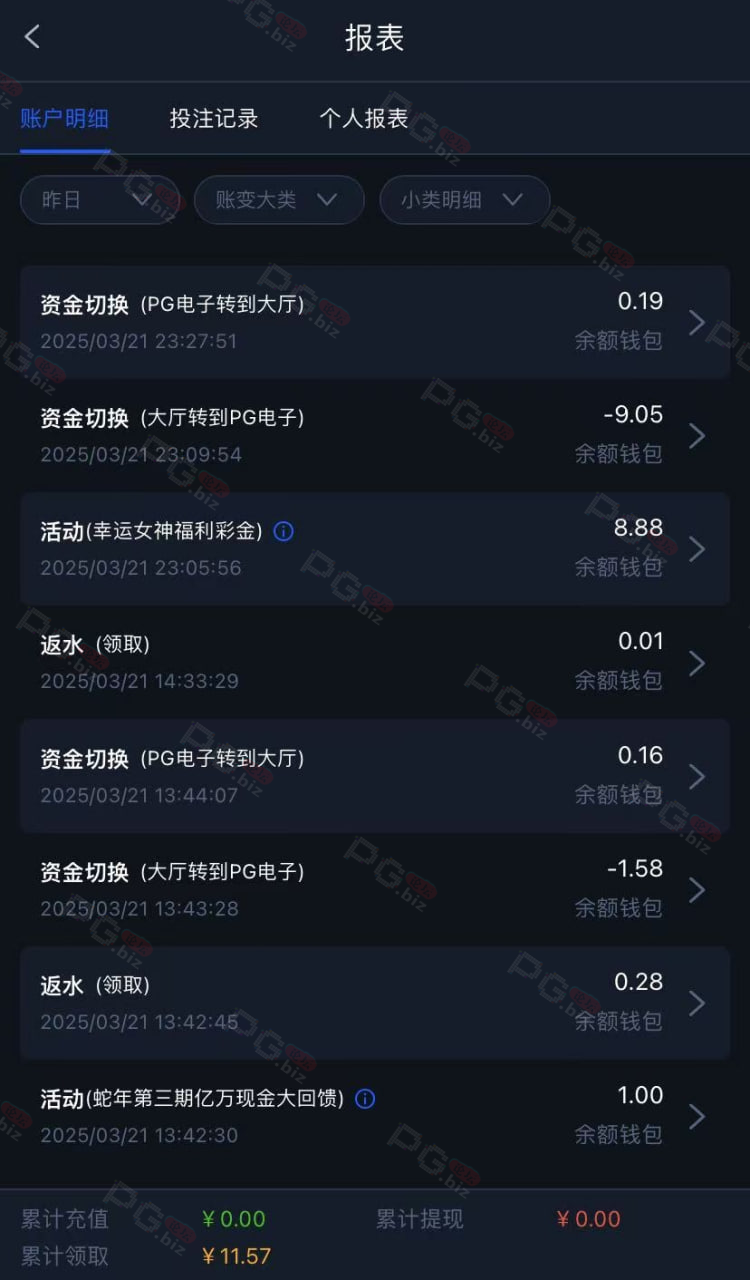The width and height of the screenshot is (750, 1280).
Task: Open the 0.16 PG电子转到大厅 record
Action: coord(375,776)
